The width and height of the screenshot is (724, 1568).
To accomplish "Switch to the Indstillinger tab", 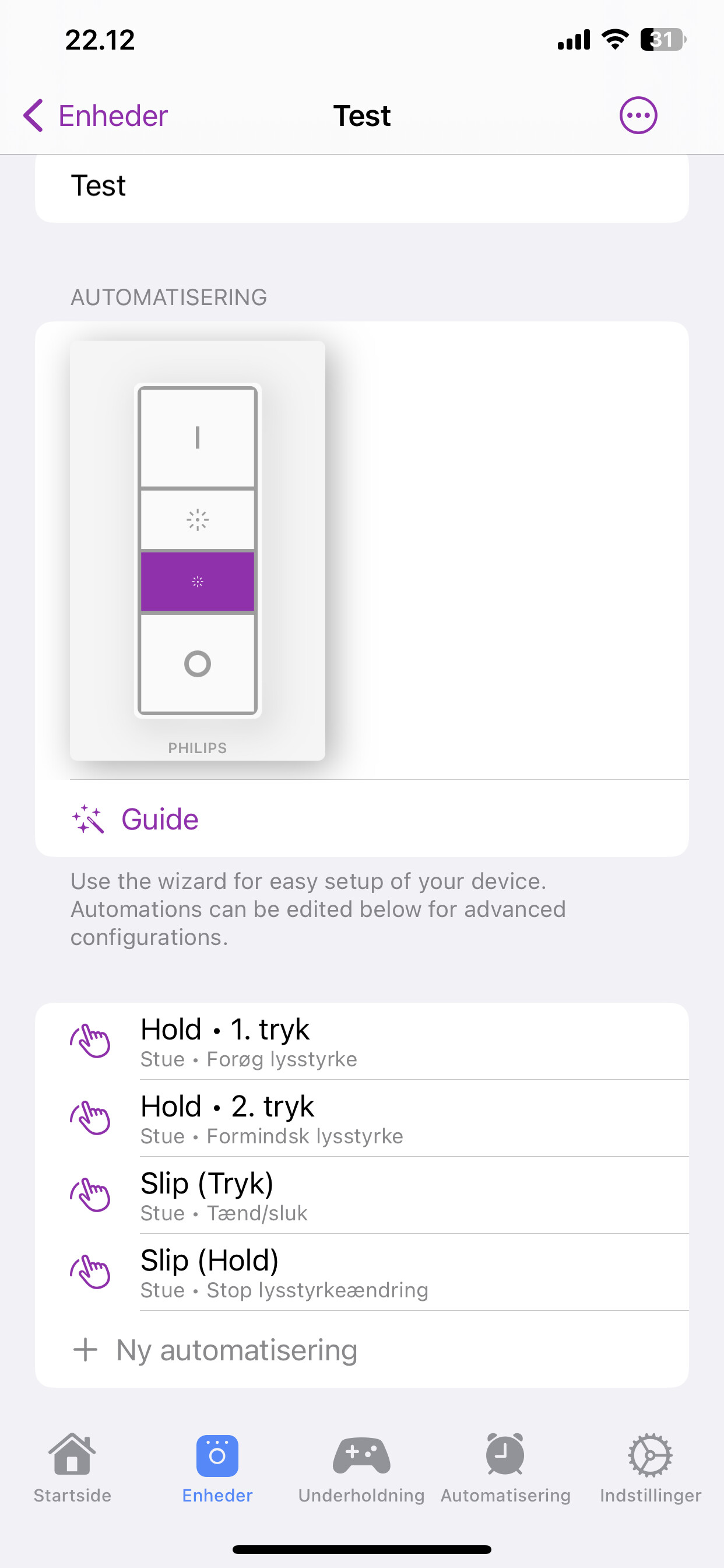I will (x=651, y=1468).
